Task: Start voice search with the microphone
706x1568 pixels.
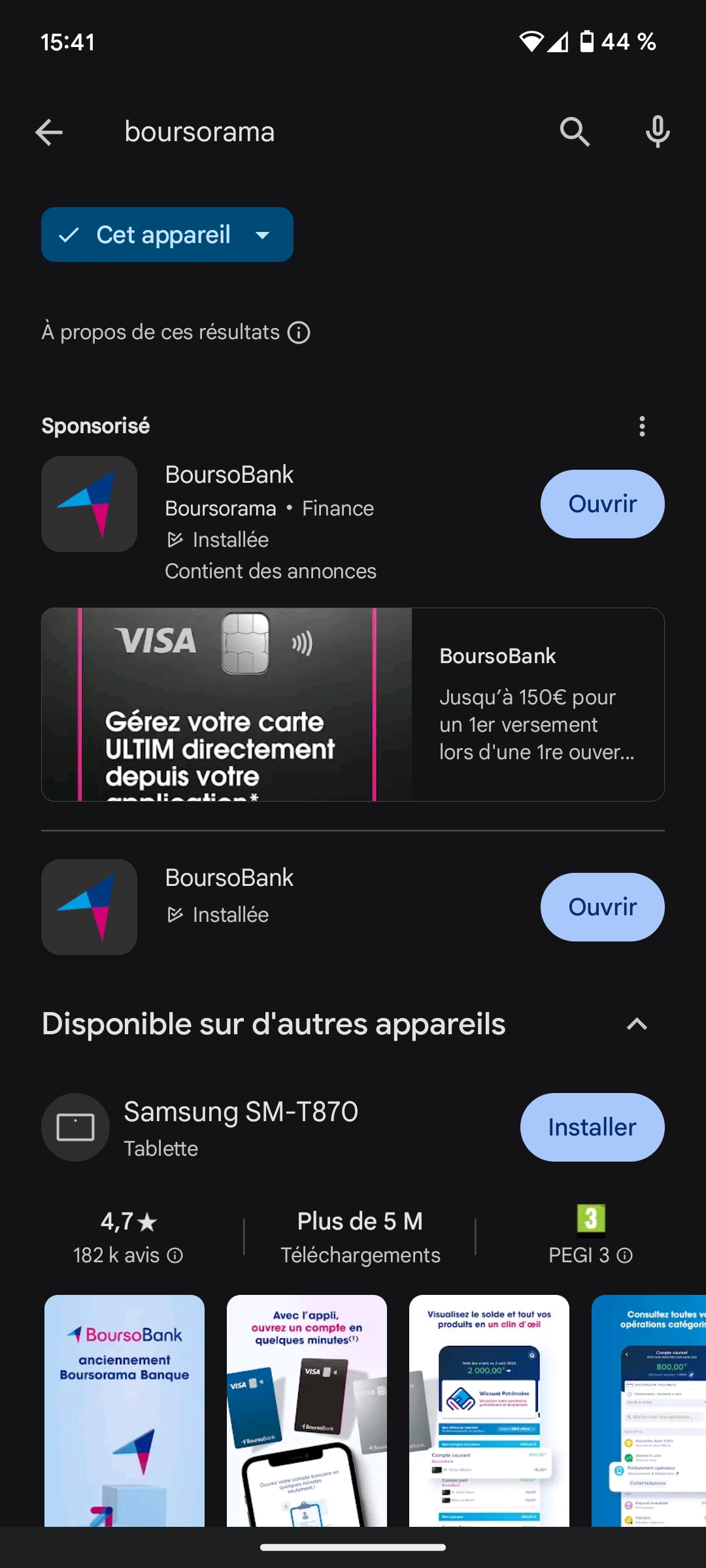Action: (x=657, y=133)
